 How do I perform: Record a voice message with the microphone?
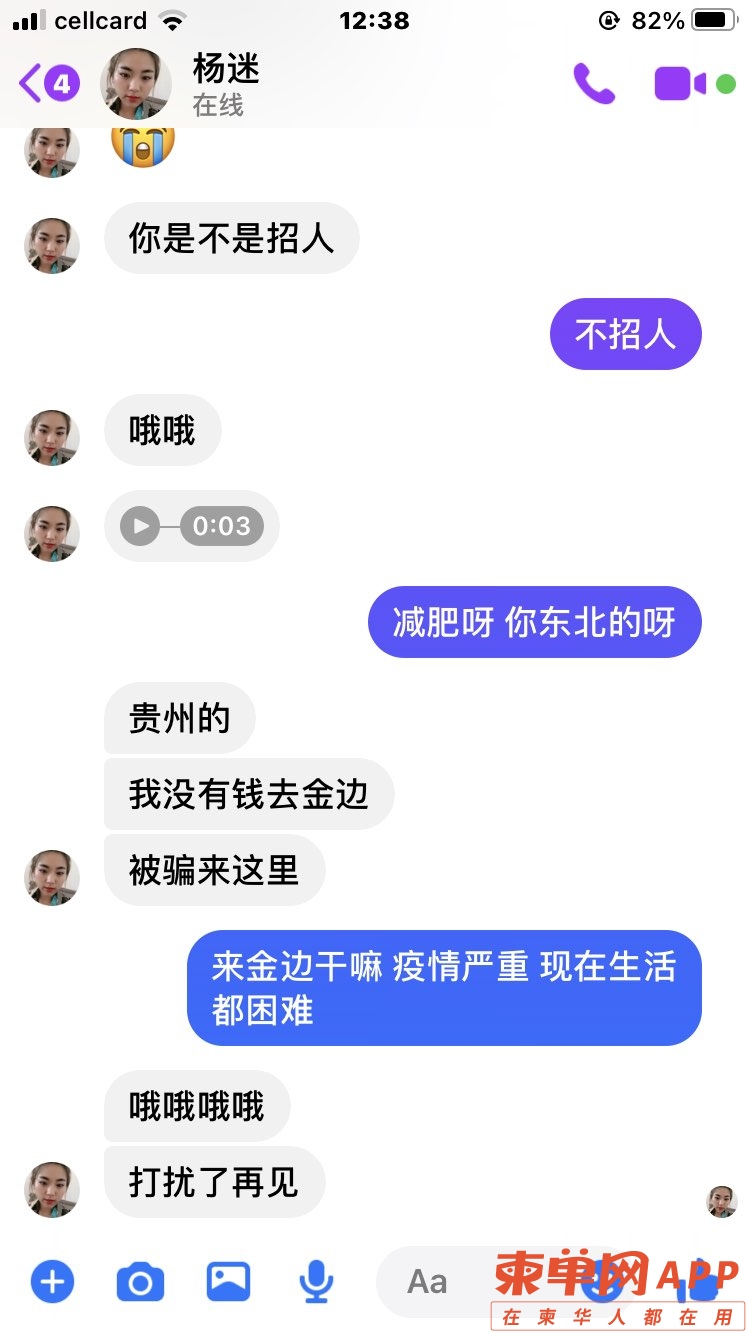coord(317,1281)
